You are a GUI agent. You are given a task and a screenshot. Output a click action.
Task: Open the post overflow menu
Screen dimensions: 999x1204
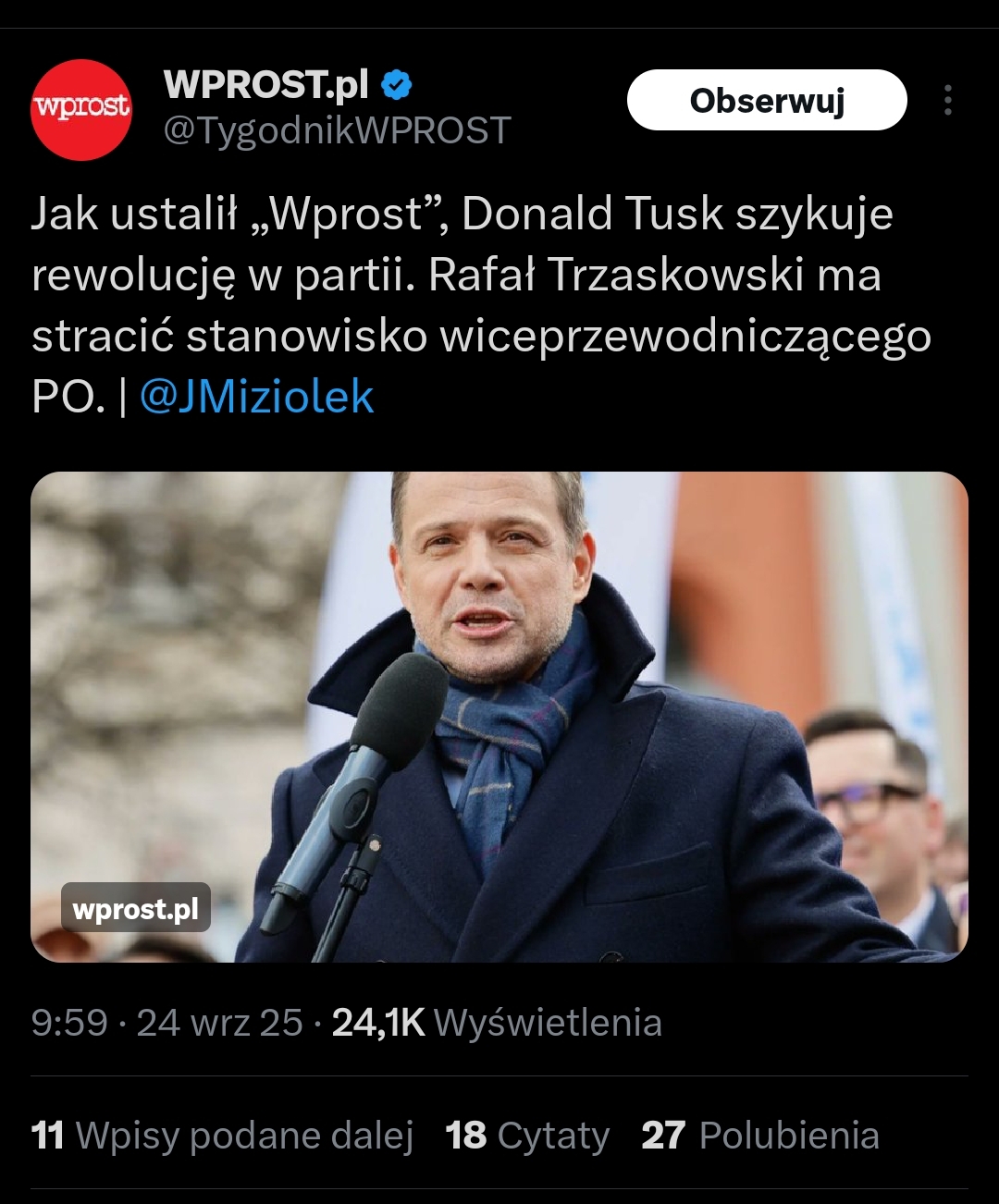(947, 100)
